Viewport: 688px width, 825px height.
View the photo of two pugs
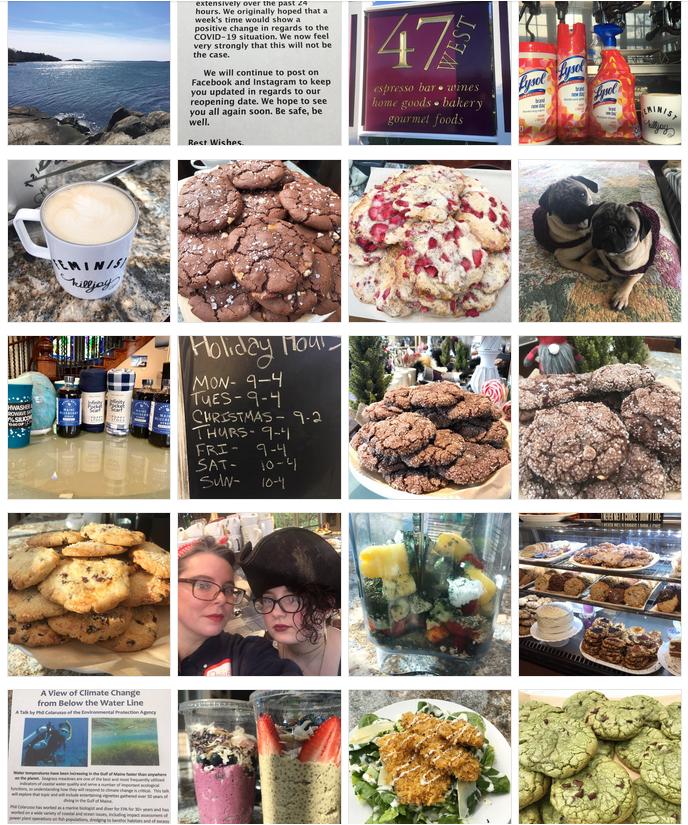click(599, 241)
